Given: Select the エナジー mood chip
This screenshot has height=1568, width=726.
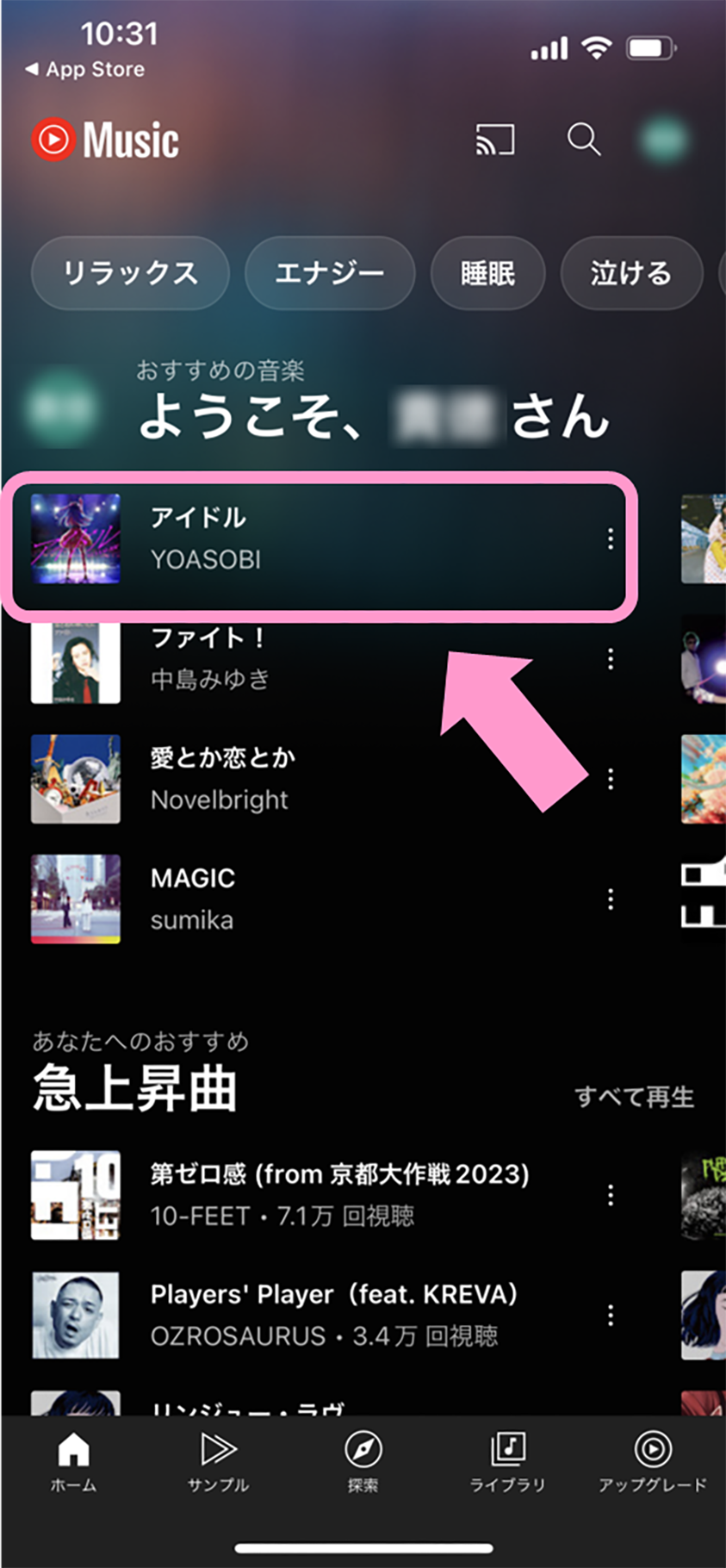Looking at the screenshot, I should pos(329,273).
